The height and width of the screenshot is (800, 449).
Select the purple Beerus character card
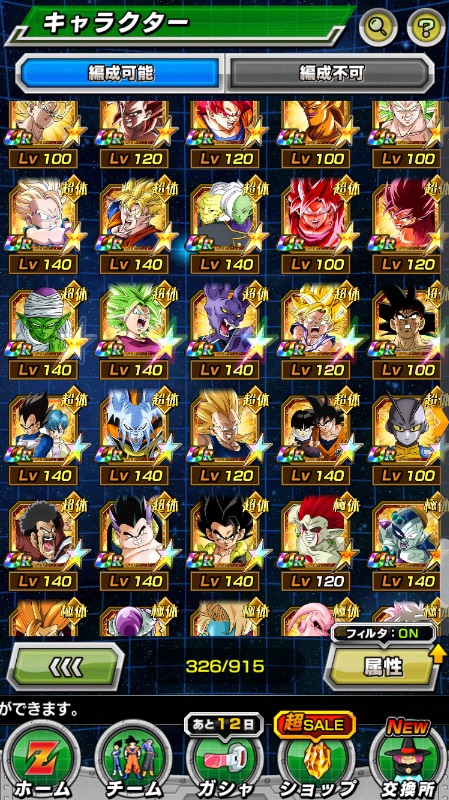[225, 333]
